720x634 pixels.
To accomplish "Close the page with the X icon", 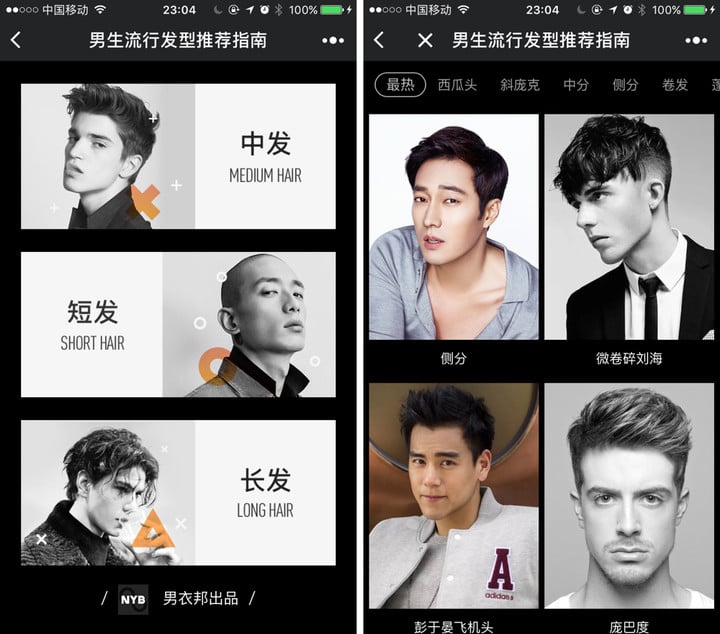I will click(425, 40).
